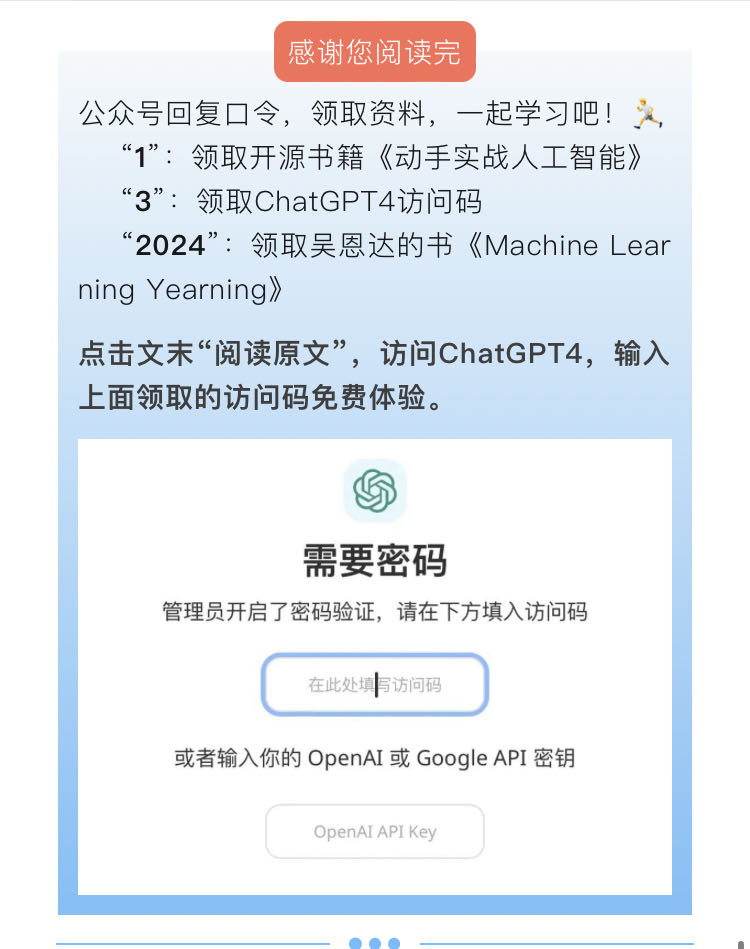Image resolution: width=750 pixels, height=949 pixels.
Task: Click the 需要密码 heading
Action: coord(374,561)
